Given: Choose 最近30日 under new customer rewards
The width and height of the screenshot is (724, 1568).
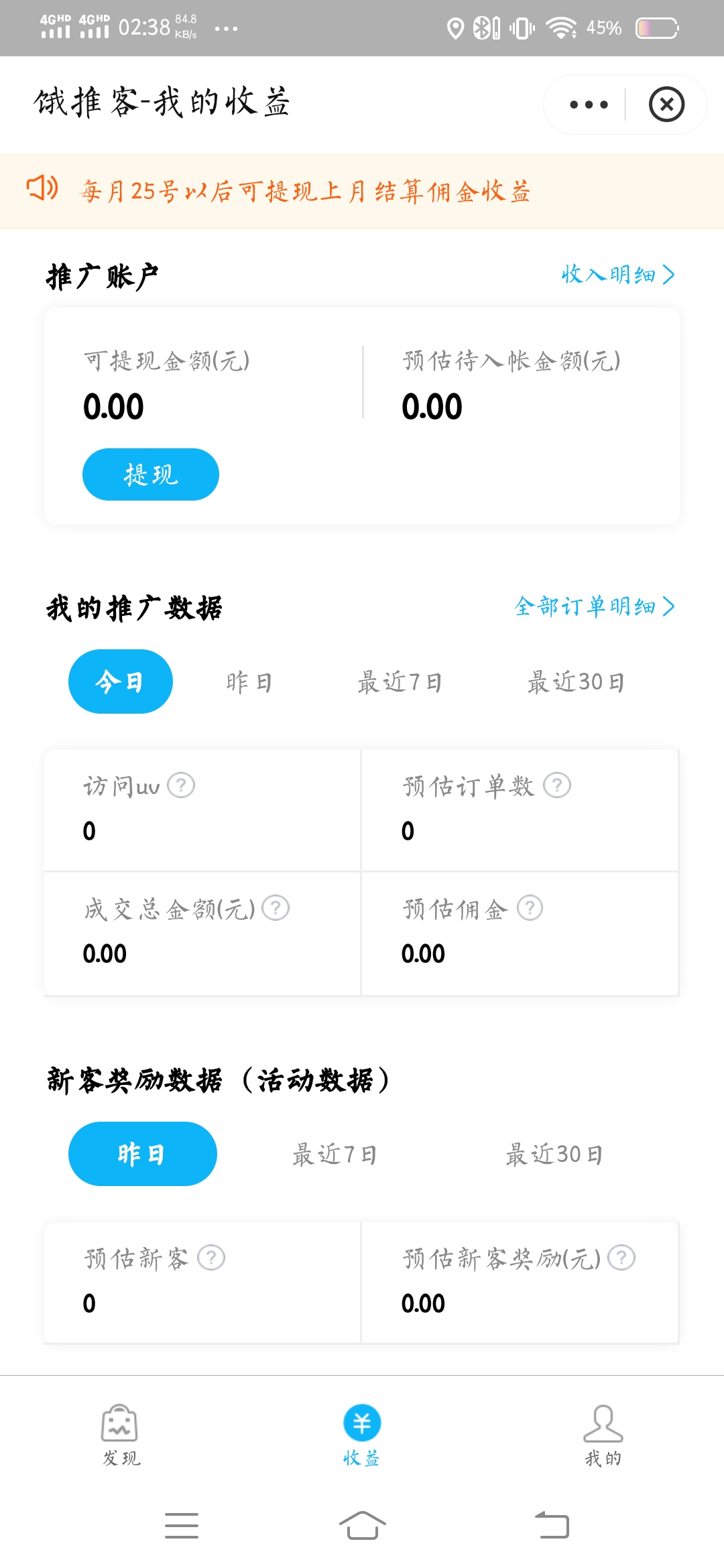Looking at the screenshot, I should coord(554,1153).
